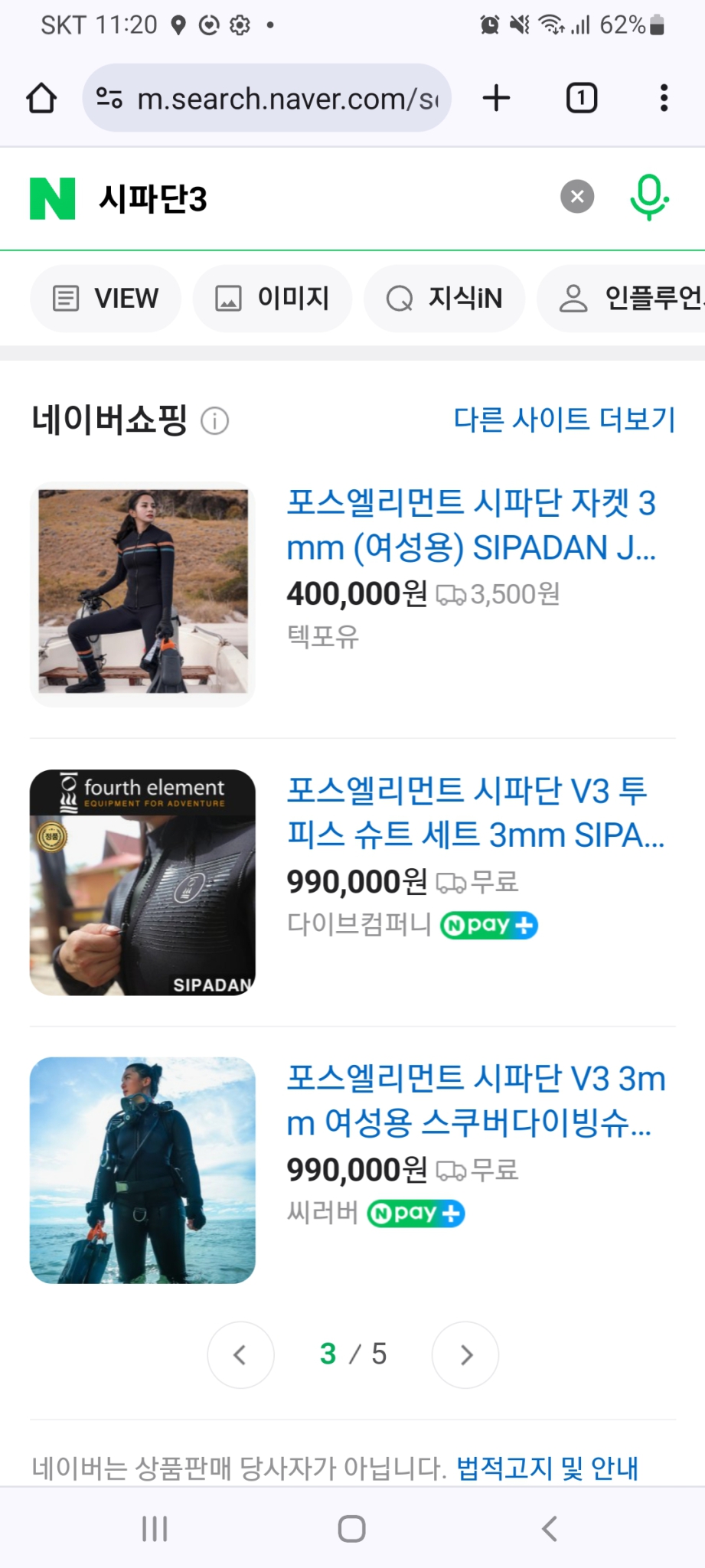705x1568 pixels.
Task: Tap the Naver N logo
Action: [51, 198]
